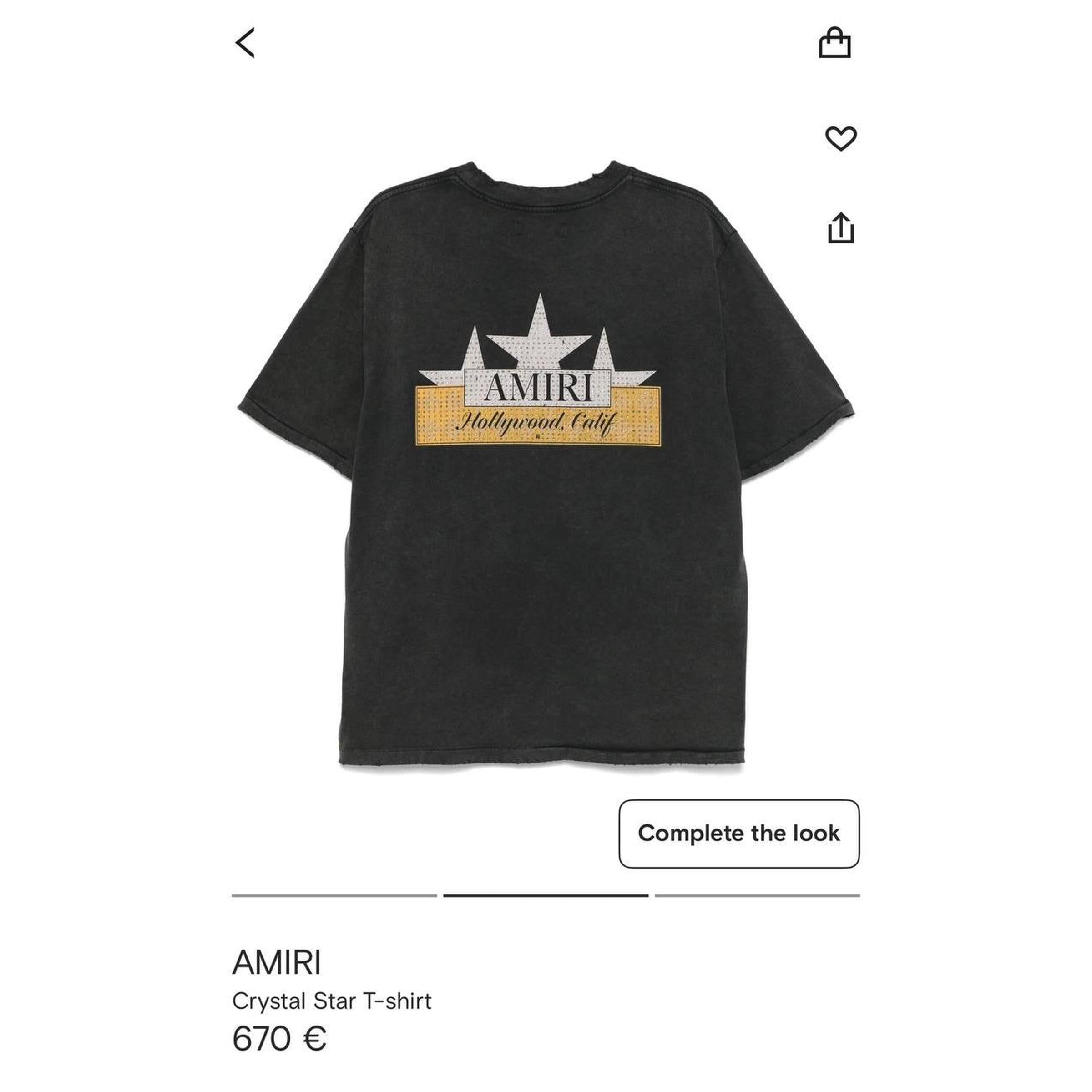
Task: Jump to the first image indicator
Action: click(334, 895)
